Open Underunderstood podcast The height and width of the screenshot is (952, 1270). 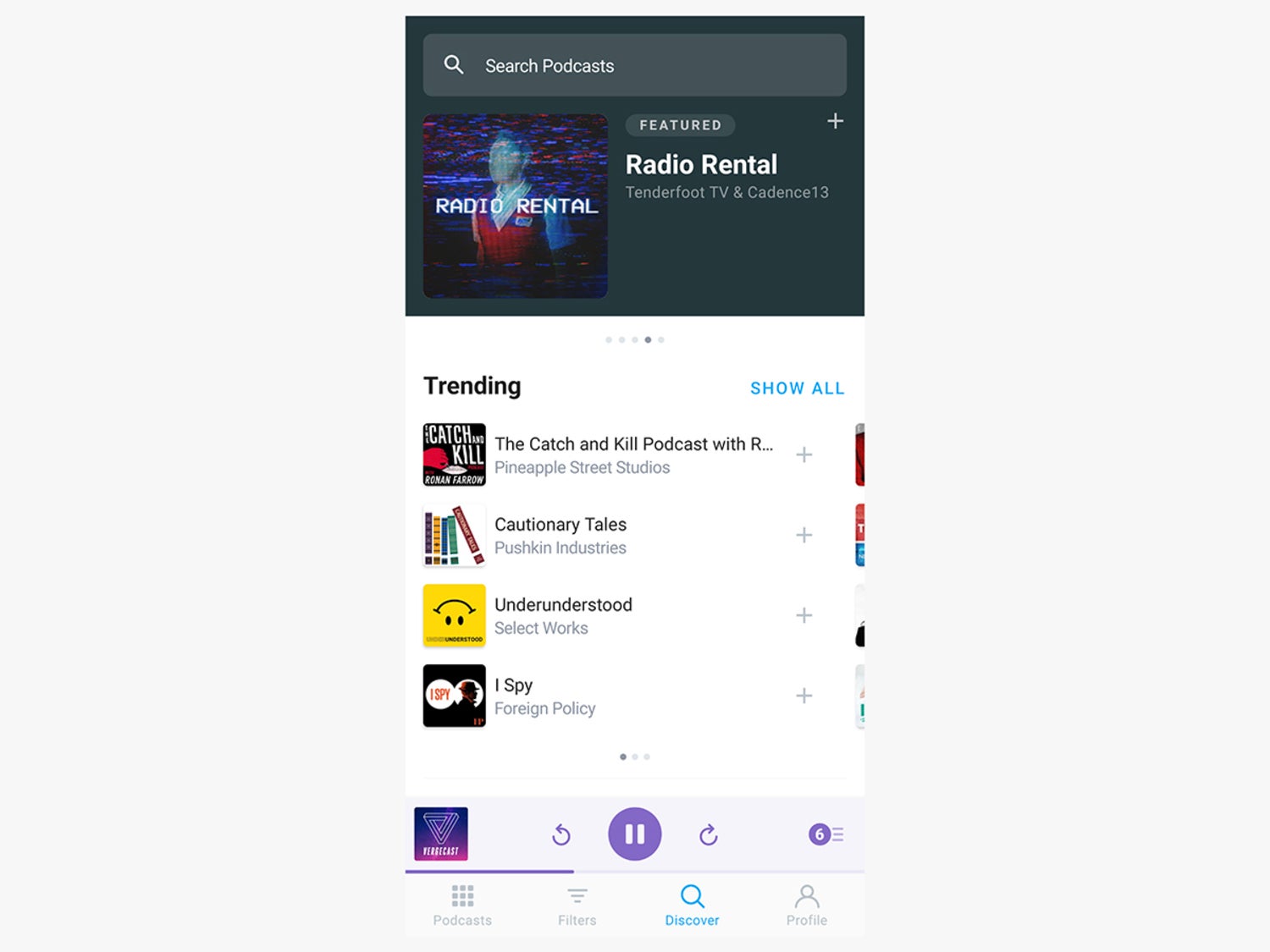pos(563,615)
